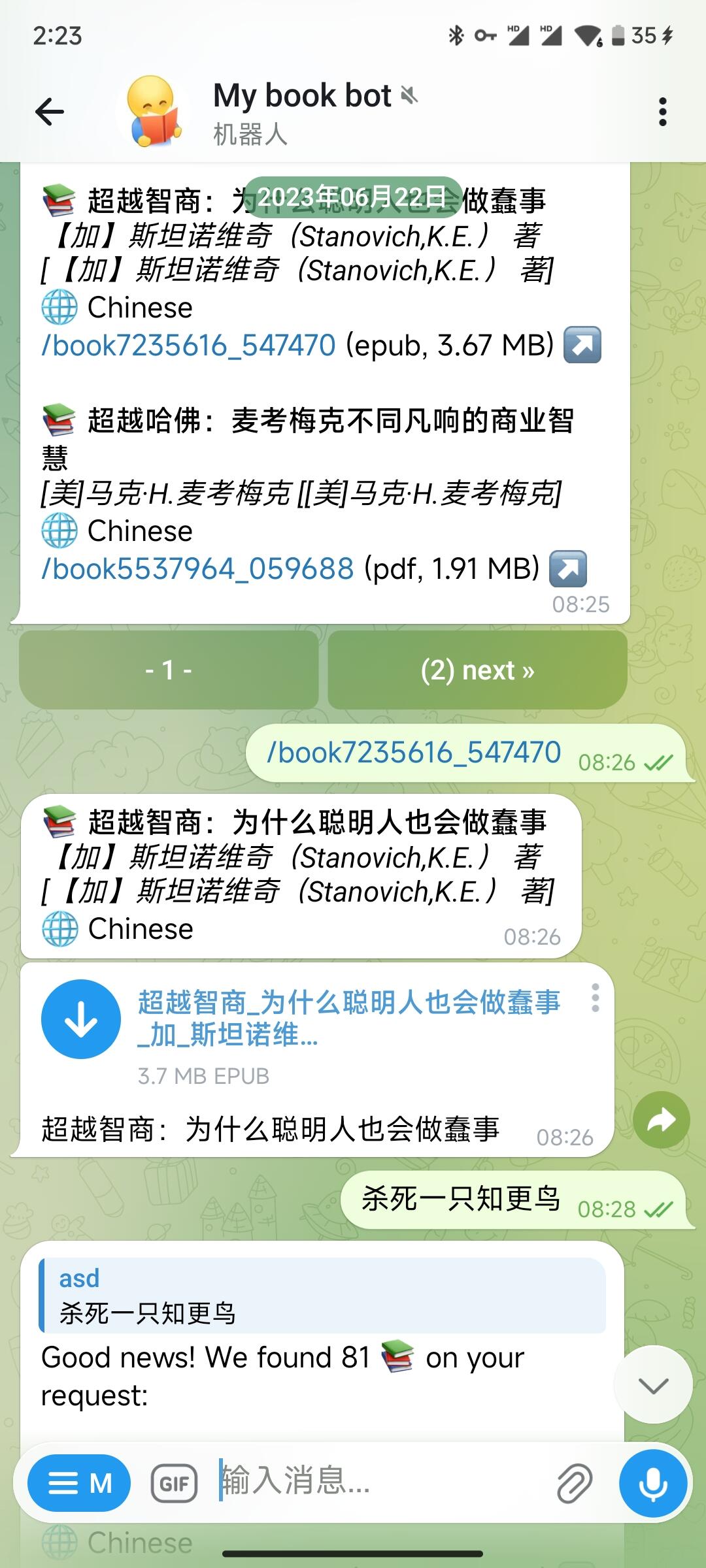
Task: Open the bot menu button
Action: point(79,1484)
